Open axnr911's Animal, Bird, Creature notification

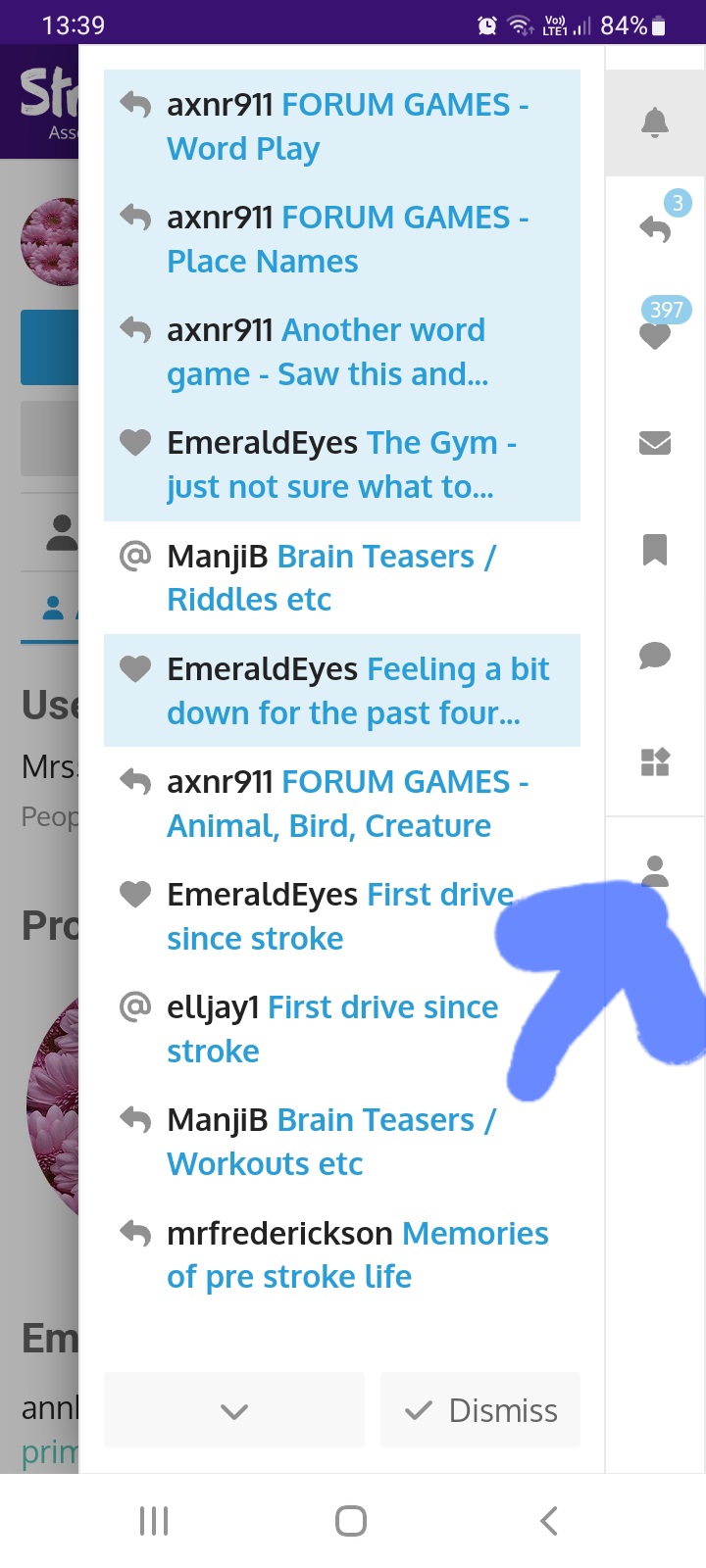click(342, 804)
